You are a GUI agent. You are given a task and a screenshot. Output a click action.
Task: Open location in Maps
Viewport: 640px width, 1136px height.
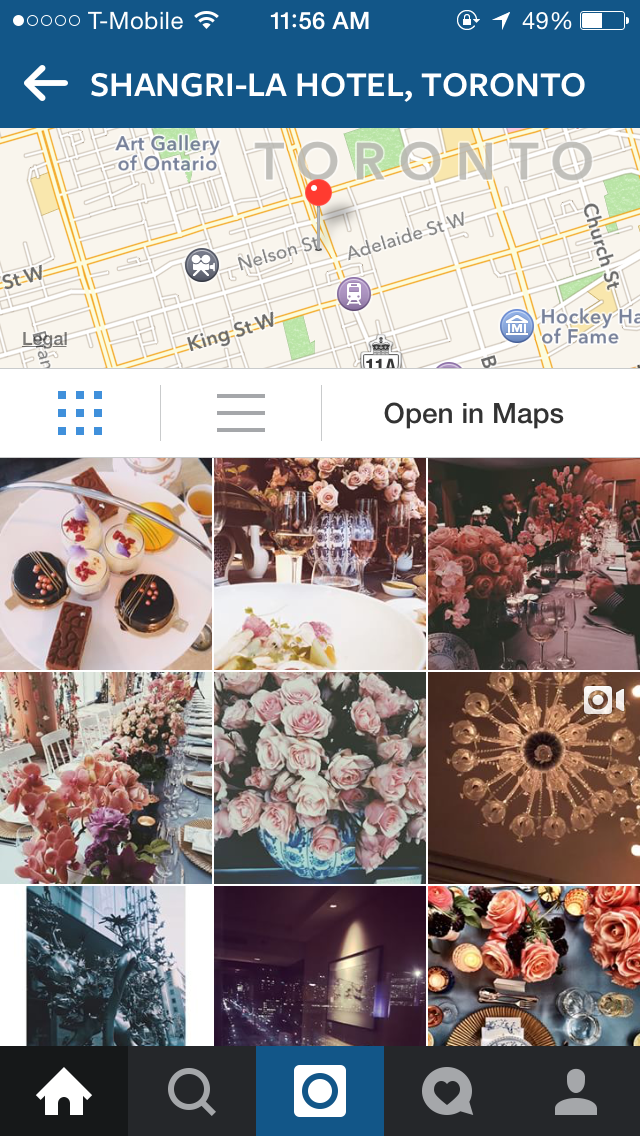[x=473, y=414]
